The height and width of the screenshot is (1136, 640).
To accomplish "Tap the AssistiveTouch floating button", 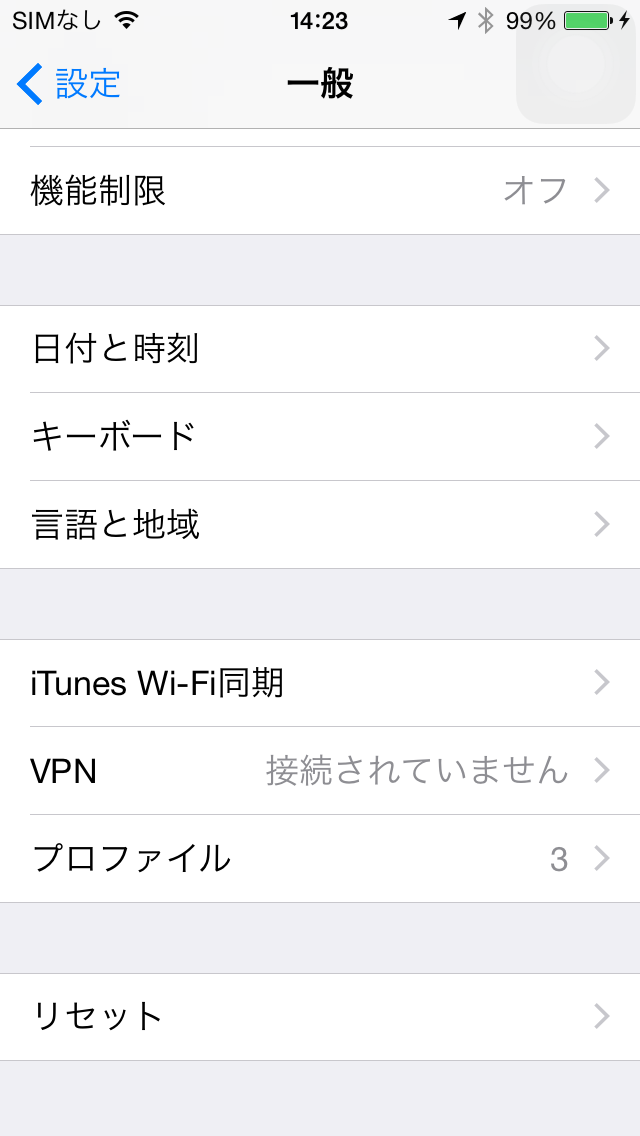I will coord(576,64).
